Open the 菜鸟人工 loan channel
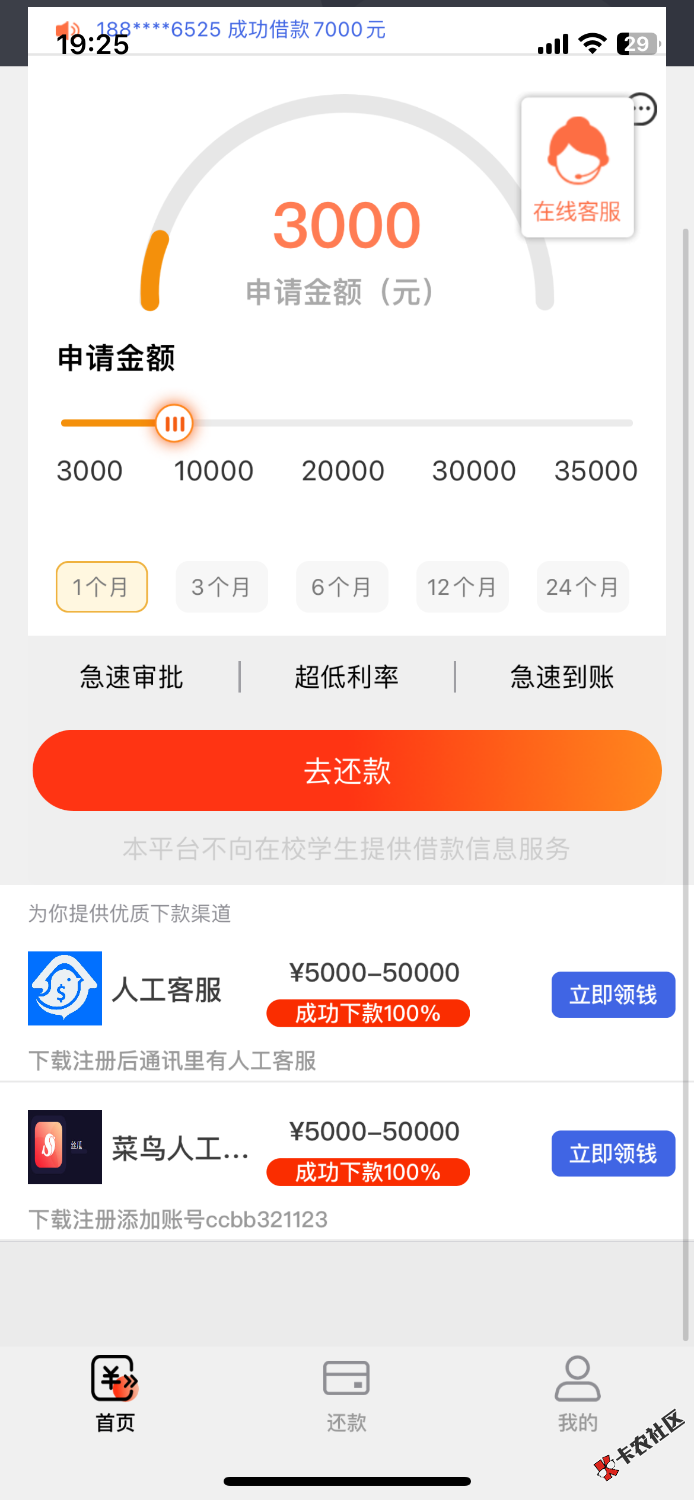Viewport: 694px width, 1500px height. [x=180, y=1148]
